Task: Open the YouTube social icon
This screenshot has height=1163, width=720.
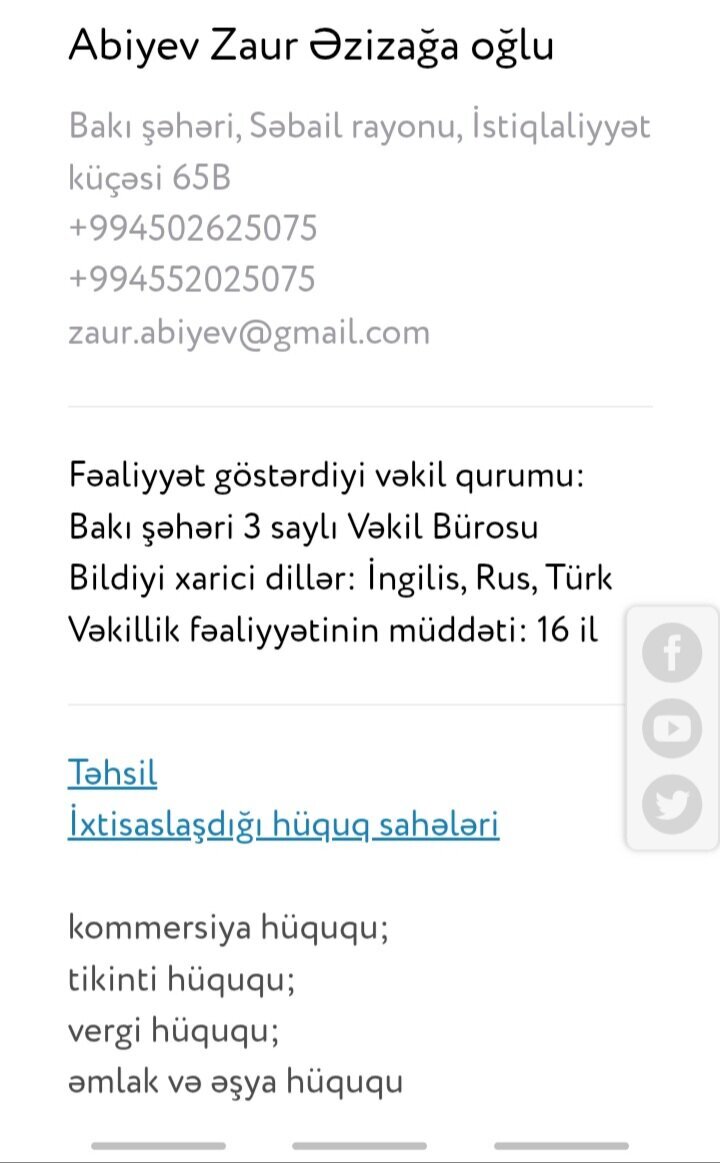Action: [672, 728]
